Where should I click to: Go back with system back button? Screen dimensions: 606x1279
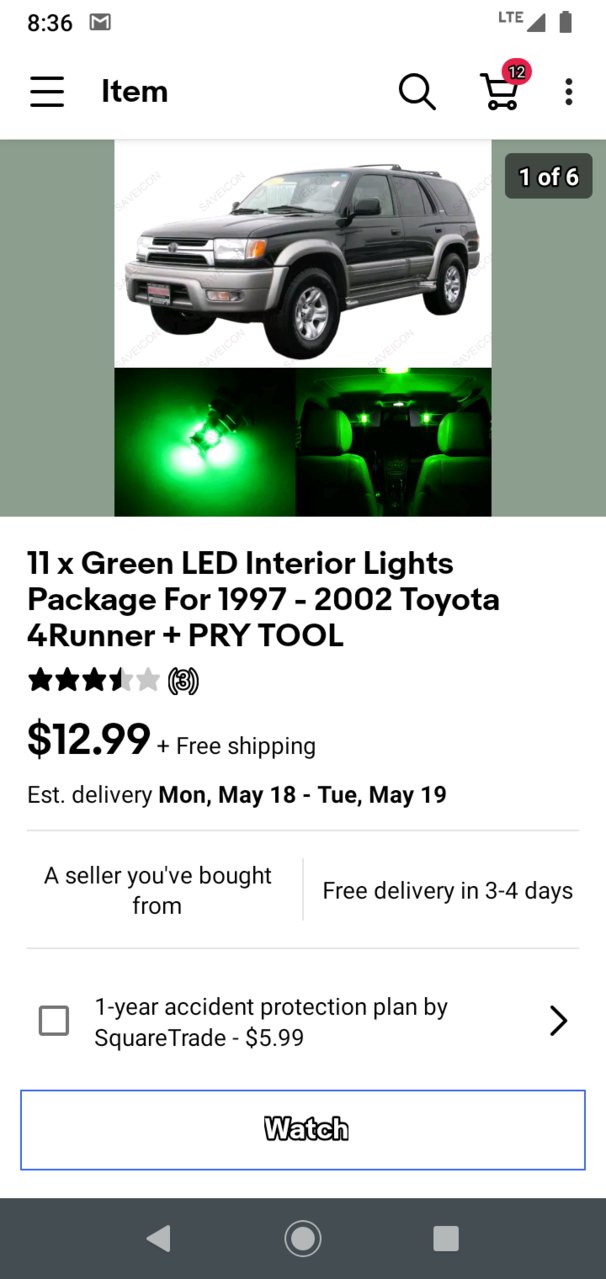(x=158, y=1238)
